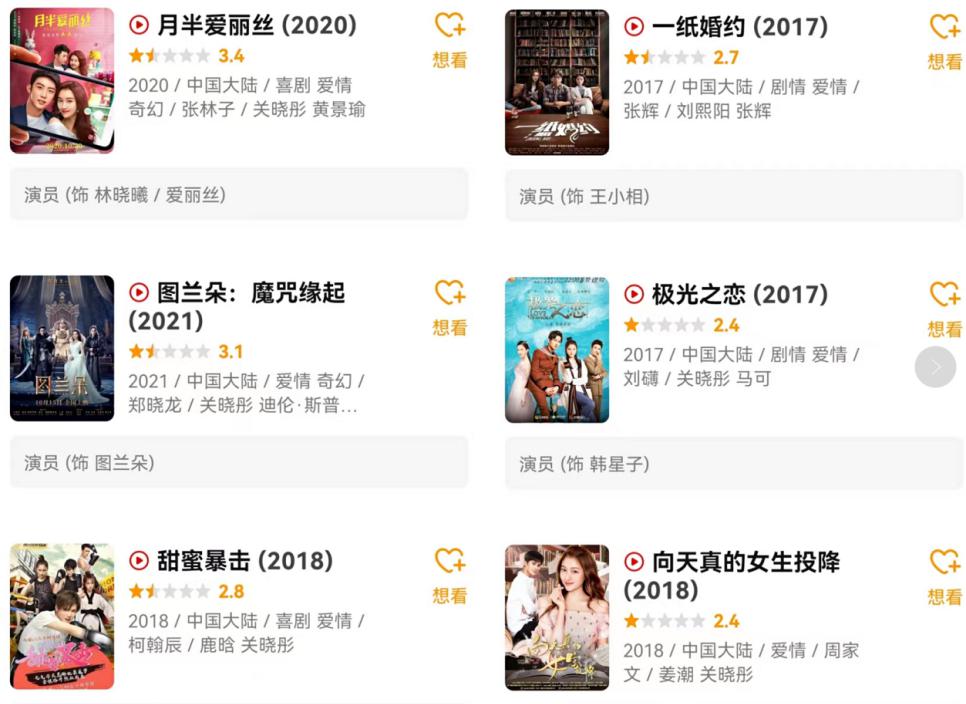Mark 一纸婚约 as want to watch
This screenshot has height=704, width=966.
[x=944, y=40]
